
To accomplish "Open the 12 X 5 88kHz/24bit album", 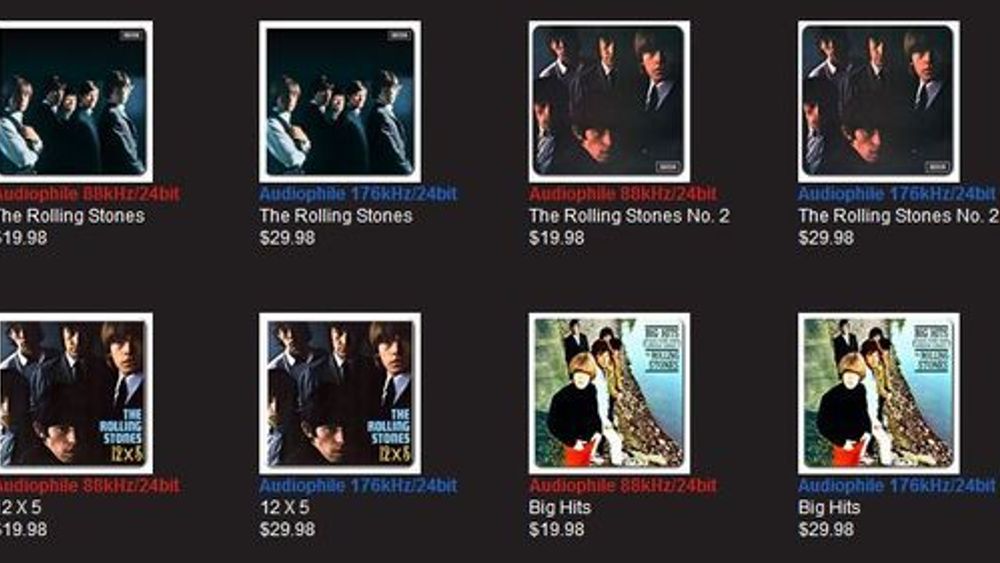I will click(72, 393).
